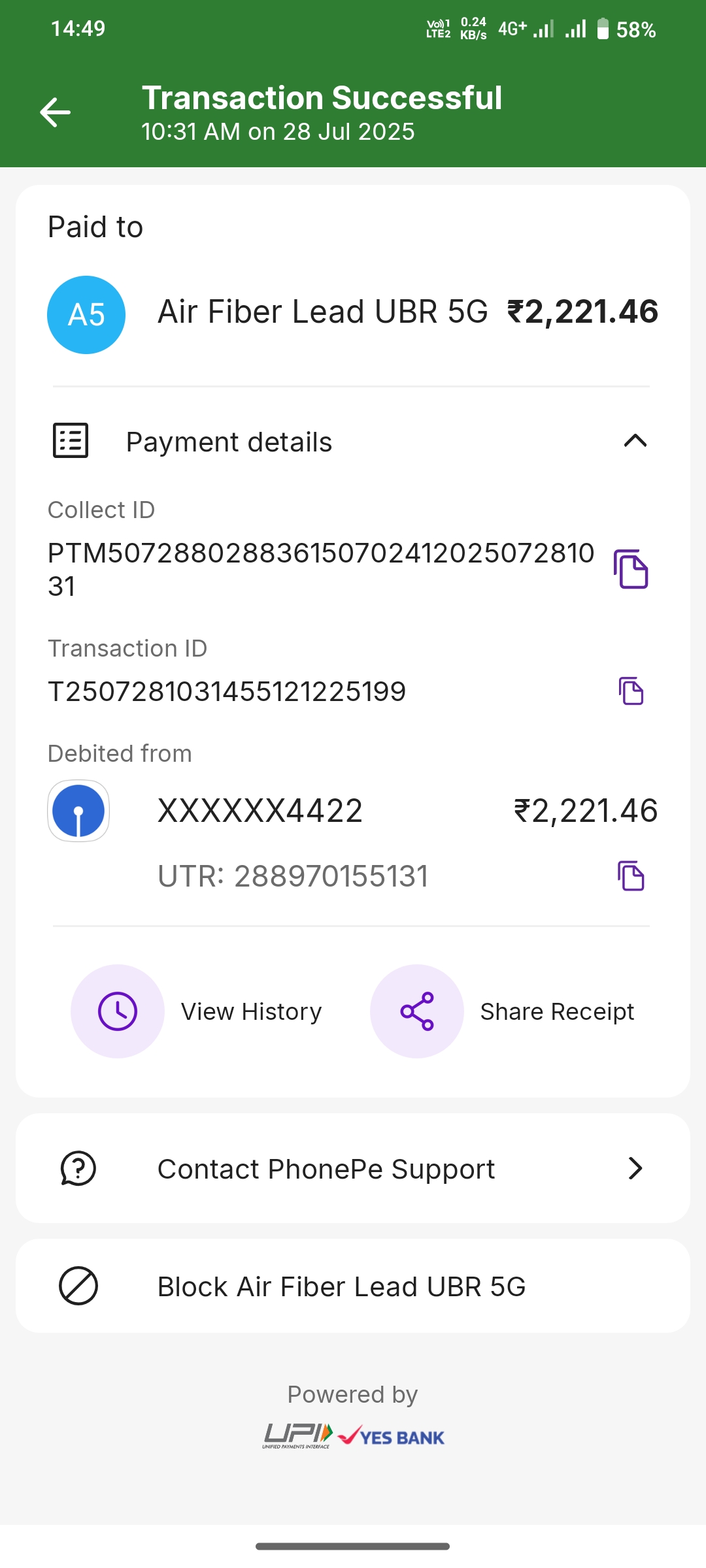Contact PhonePe Support
Image resolution: width=706 pixels, height=1568 pixels.
tap(353, 1169)
